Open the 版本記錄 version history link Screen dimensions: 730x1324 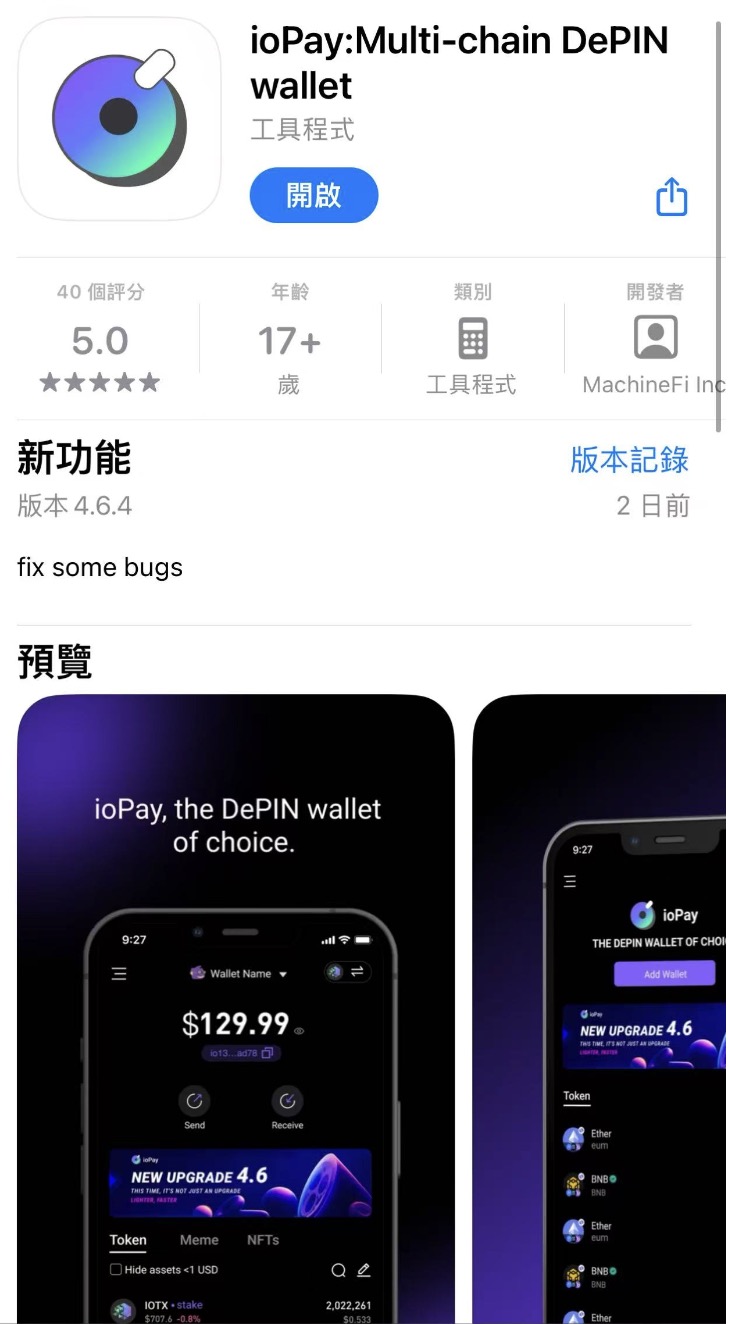[x=629, y=459]
